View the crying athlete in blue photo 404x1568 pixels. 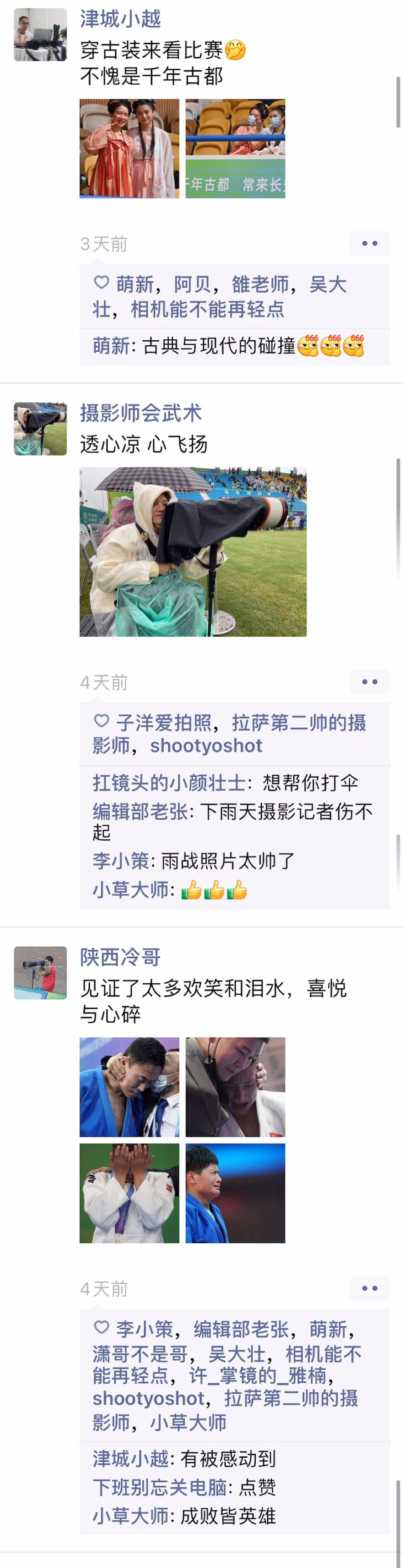coord(235,1193)
